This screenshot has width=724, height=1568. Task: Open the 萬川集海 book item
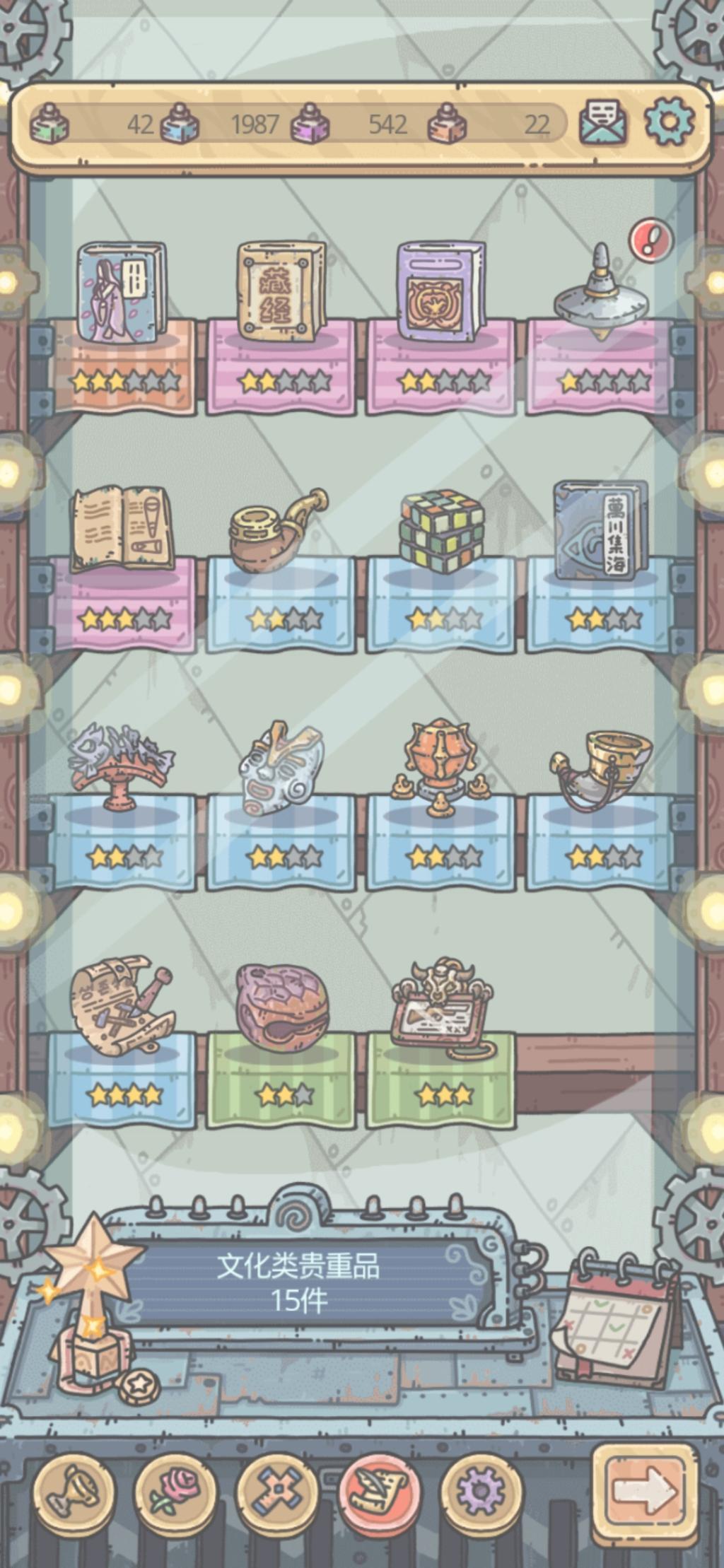pos(600,530)
